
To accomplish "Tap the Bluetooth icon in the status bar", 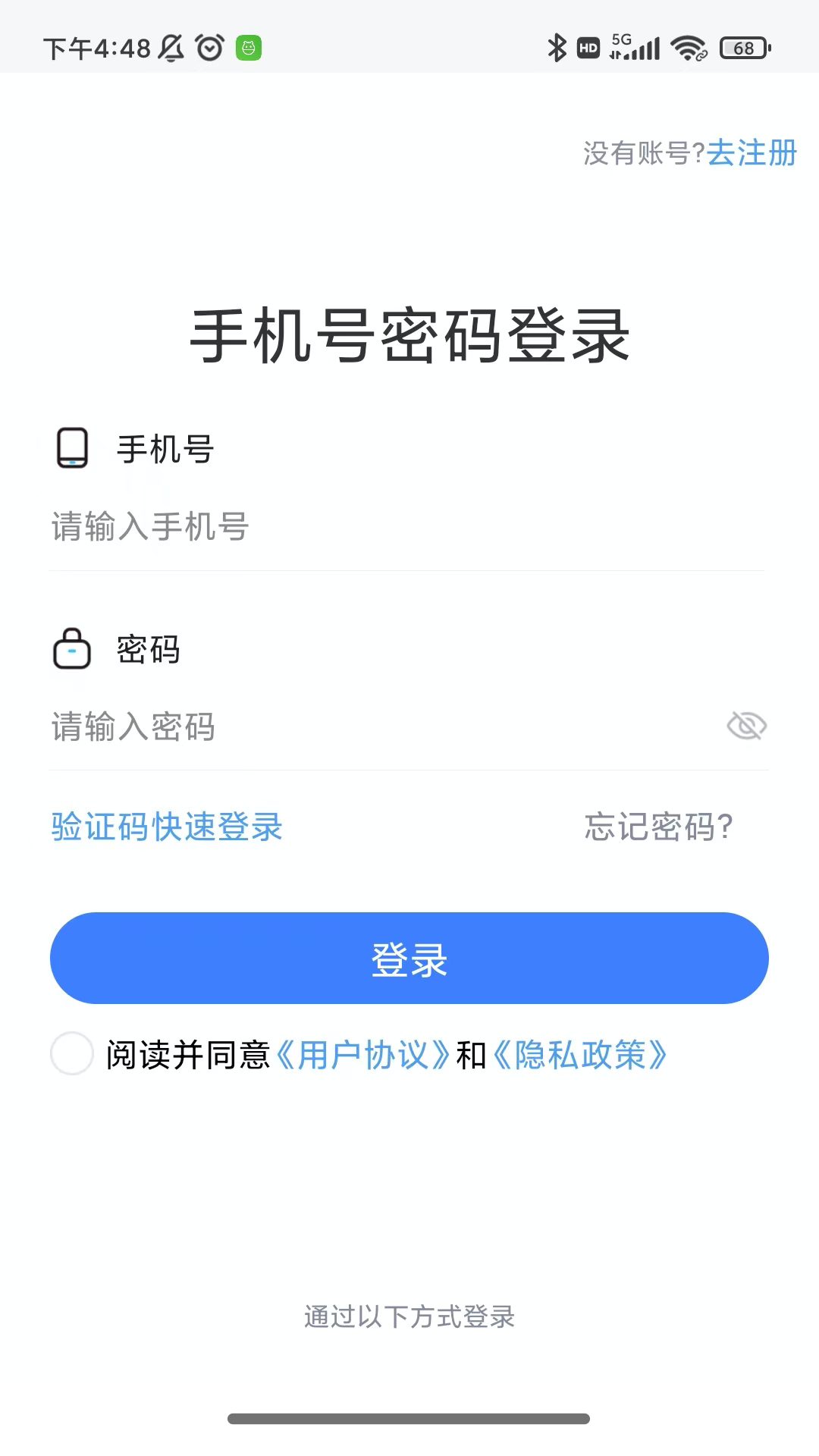I will pos(558,47).
